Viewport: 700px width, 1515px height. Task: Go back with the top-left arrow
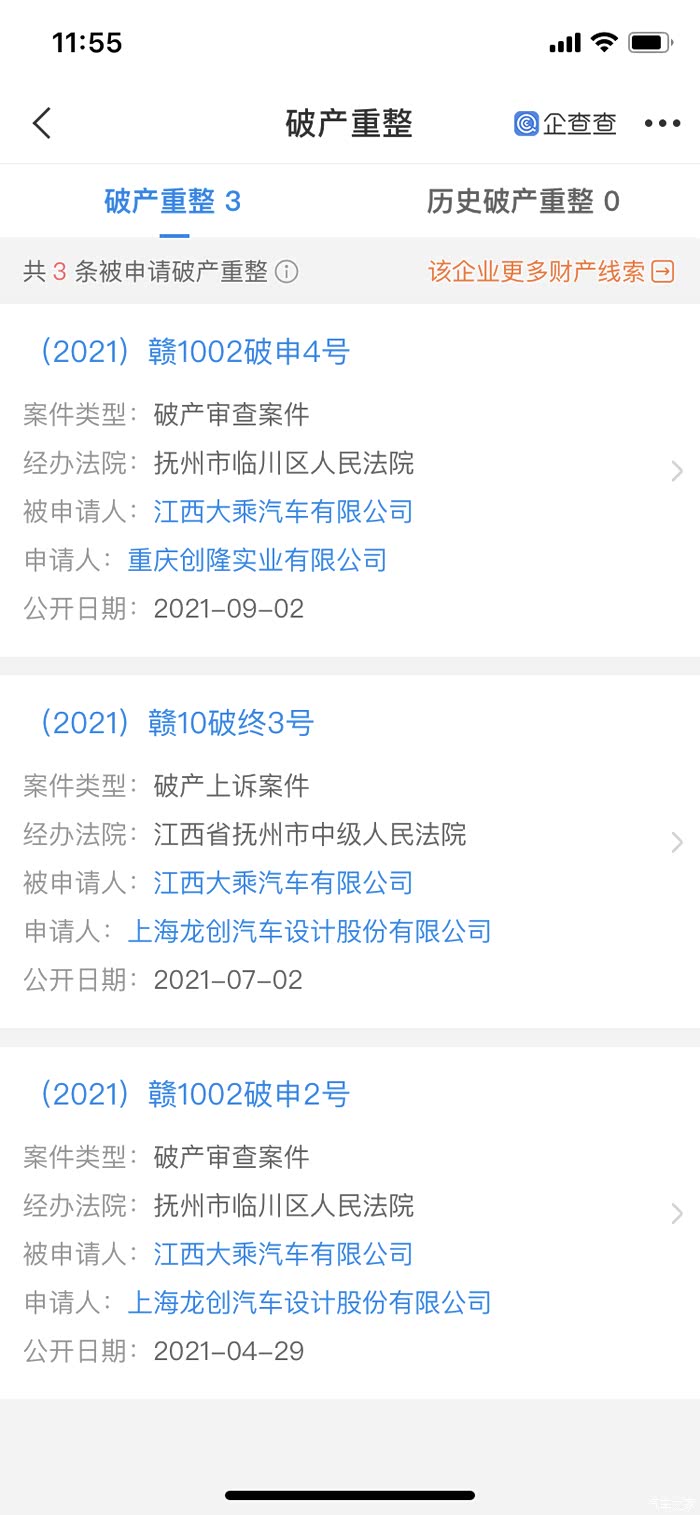pos(41,124)
